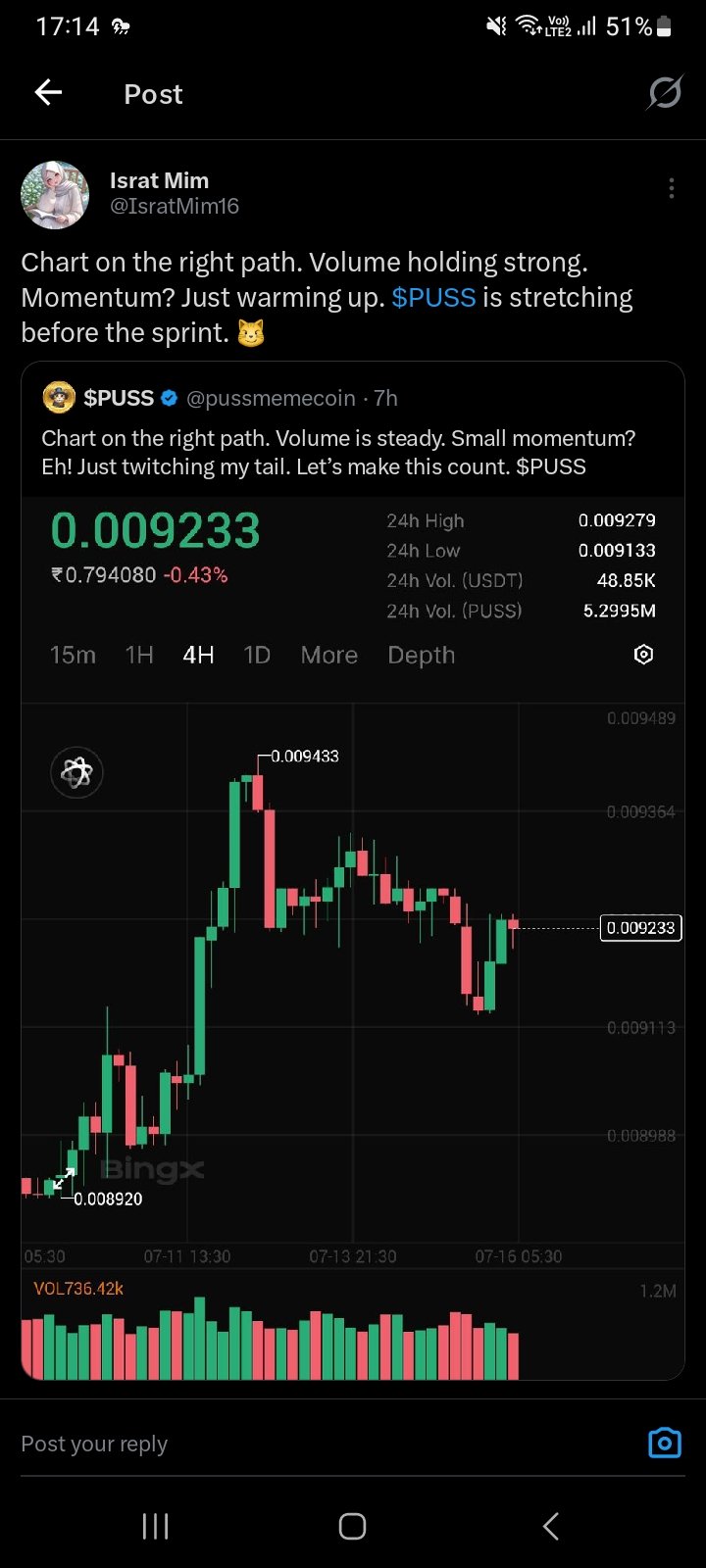Follow the blue $PUSS cashtag link

[433, 297]
